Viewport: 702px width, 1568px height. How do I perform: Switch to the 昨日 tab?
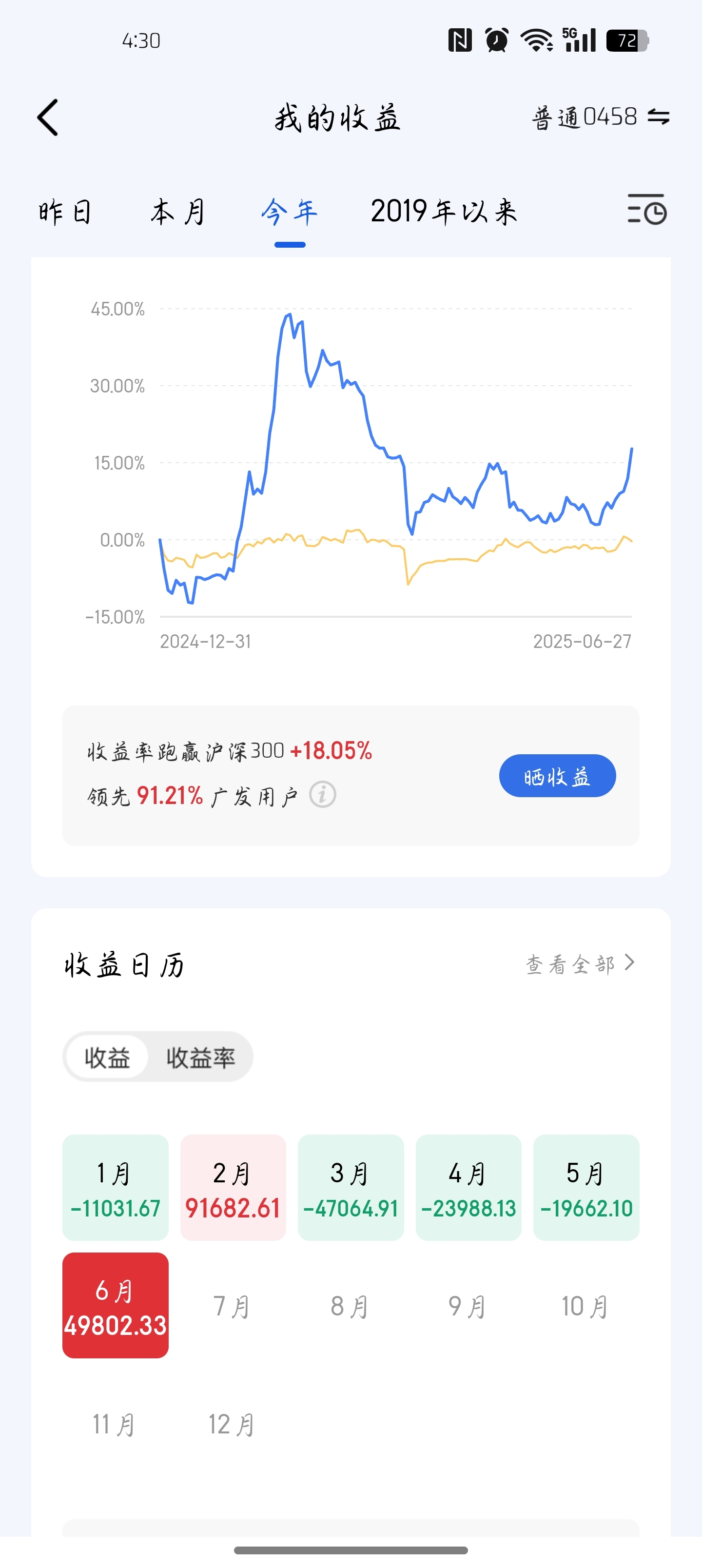pos(65,212)
